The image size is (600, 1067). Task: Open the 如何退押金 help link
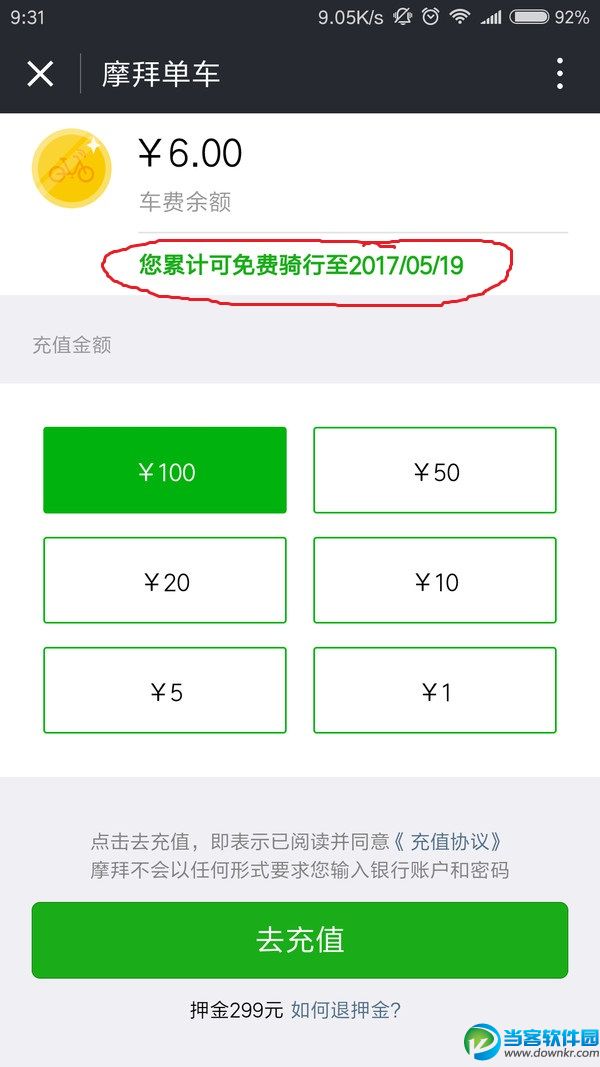click(346, 1010)
